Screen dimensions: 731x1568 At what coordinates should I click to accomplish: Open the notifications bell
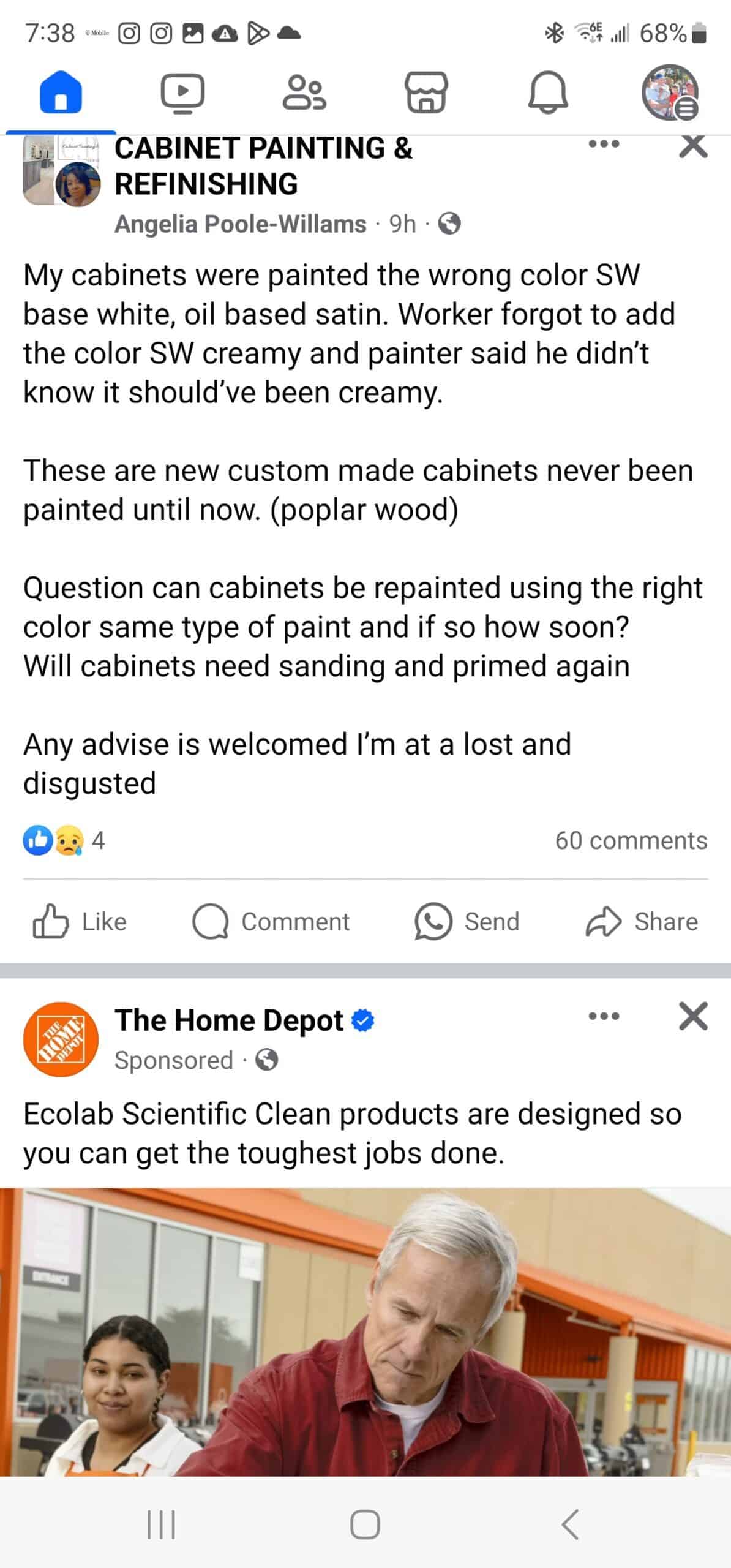[548, 92]
